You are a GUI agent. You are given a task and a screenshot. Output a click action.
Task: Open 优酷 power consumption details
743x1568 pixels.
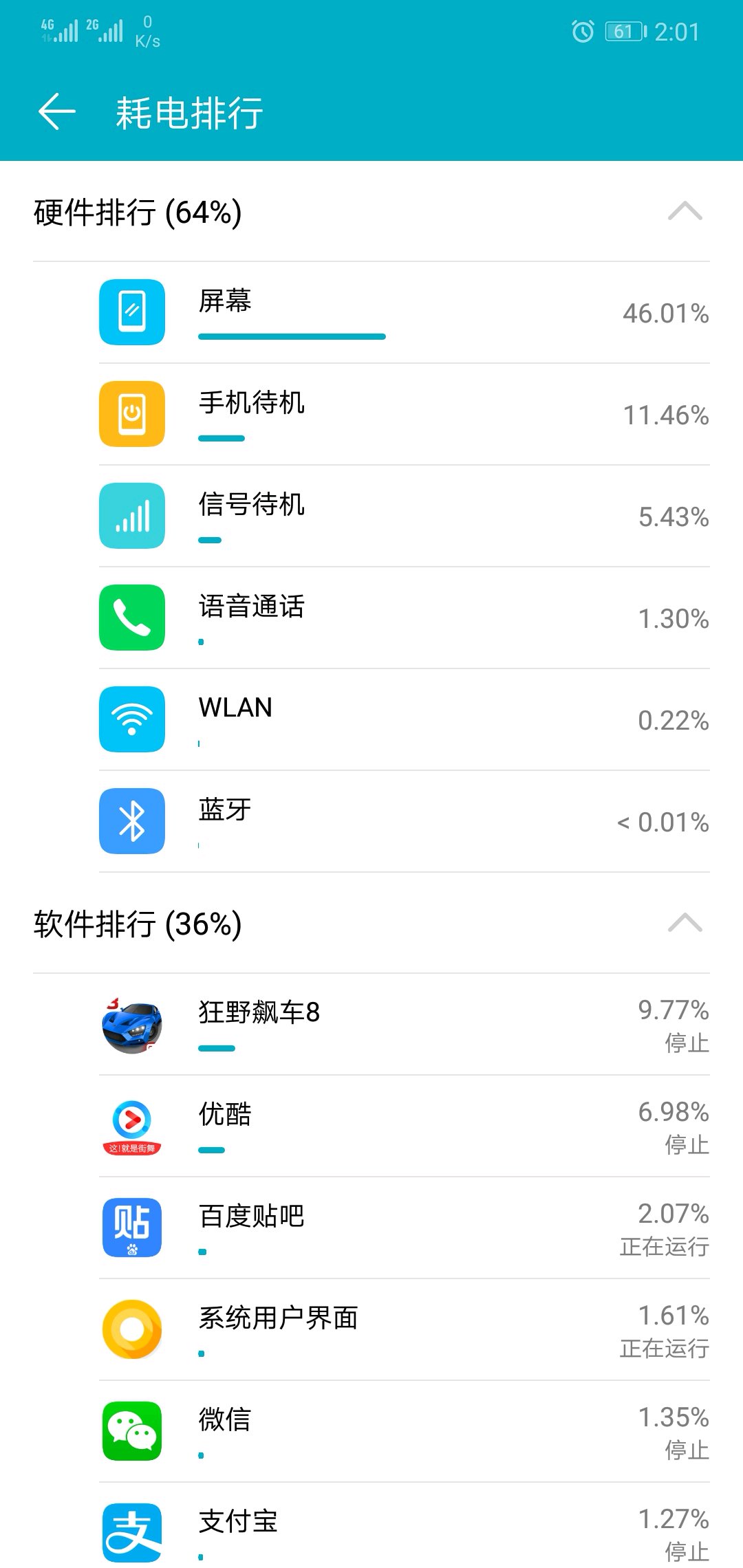coord(405,1127)
